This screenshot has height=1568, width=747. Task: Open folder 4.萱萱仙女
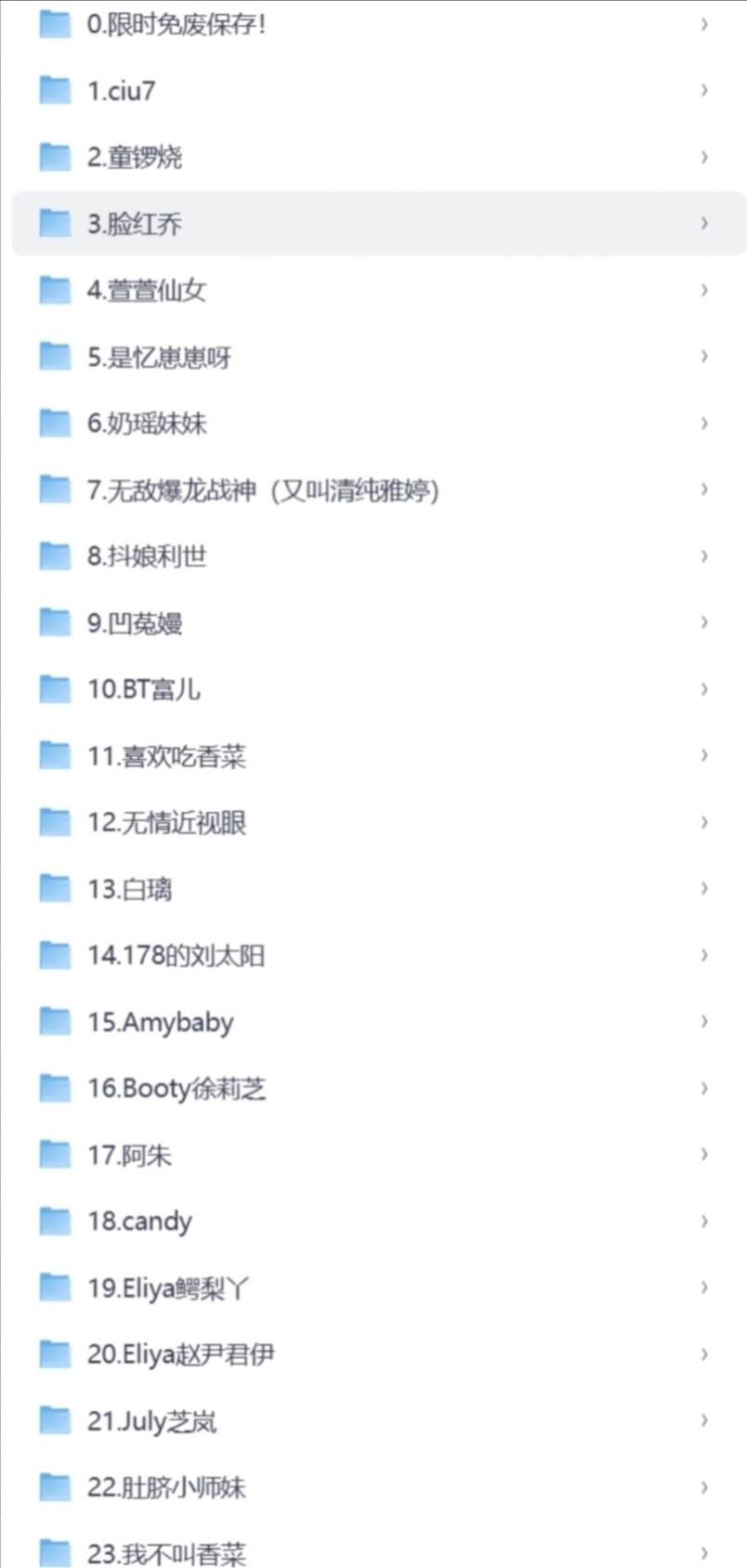point(146,290)
